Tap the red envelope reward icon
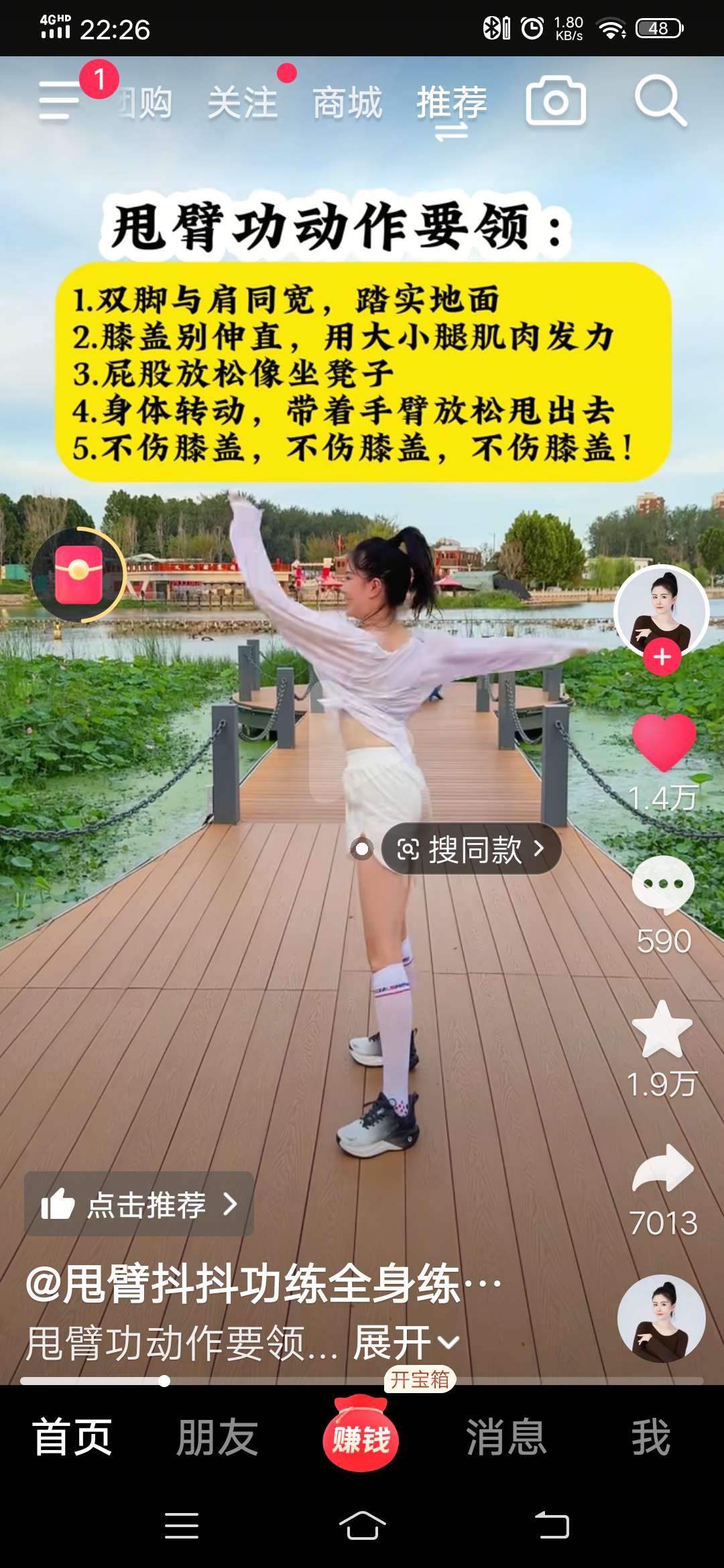Screen dimensions: 724x1568 [x=78, y=575]
